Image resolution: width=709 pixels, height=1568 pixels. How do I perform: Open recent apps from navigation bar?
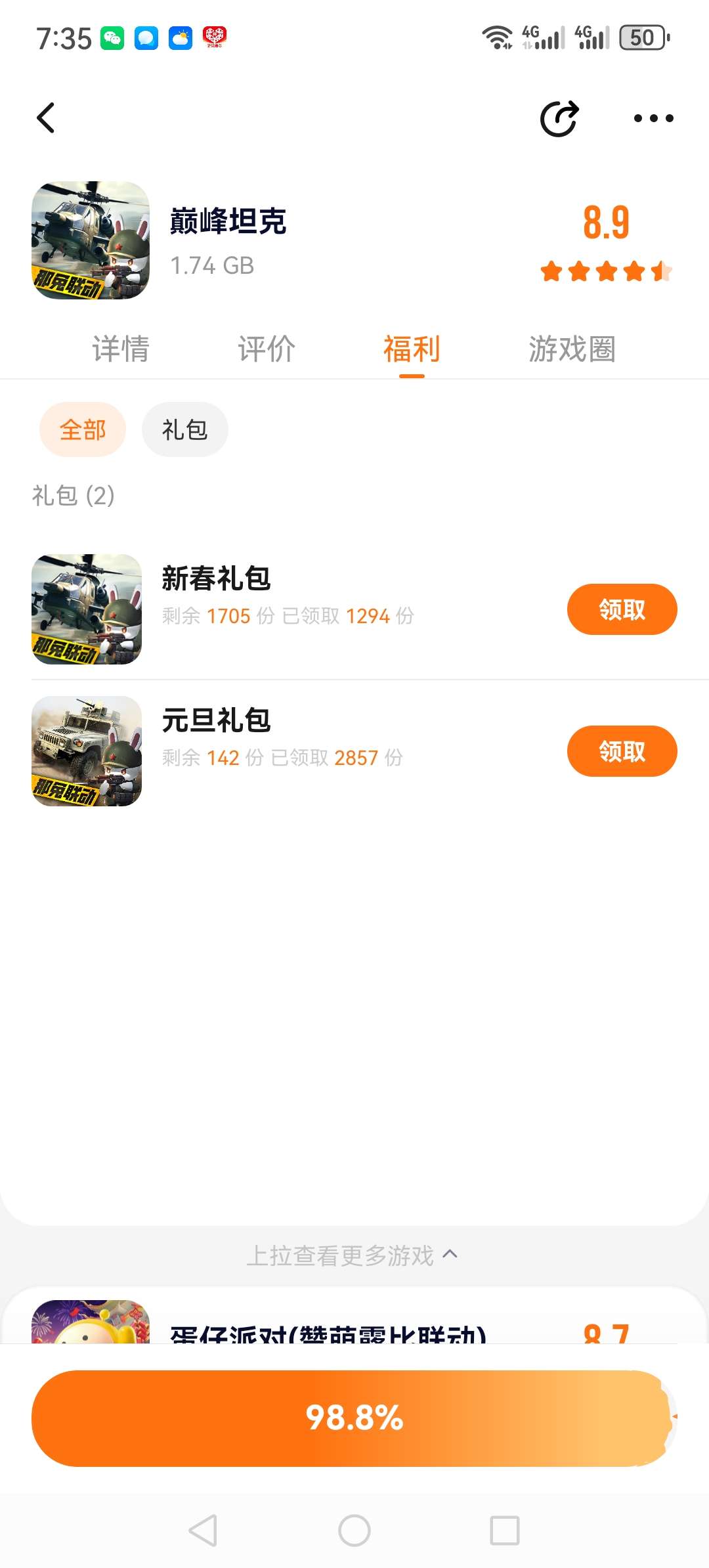coord(505,1531)
